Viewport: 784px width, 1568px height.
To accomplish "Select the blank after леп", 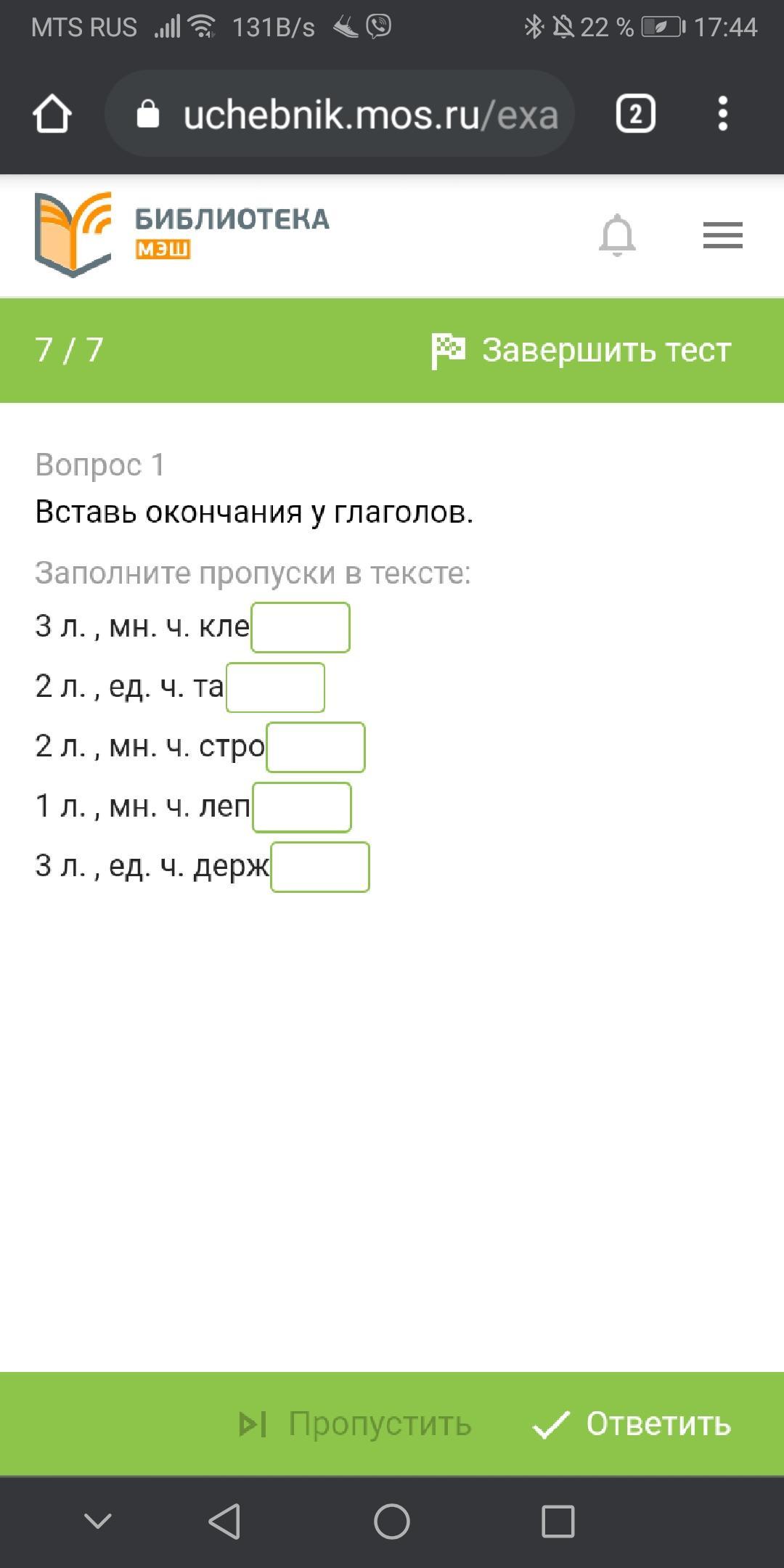I will click(x=302, y=807).
